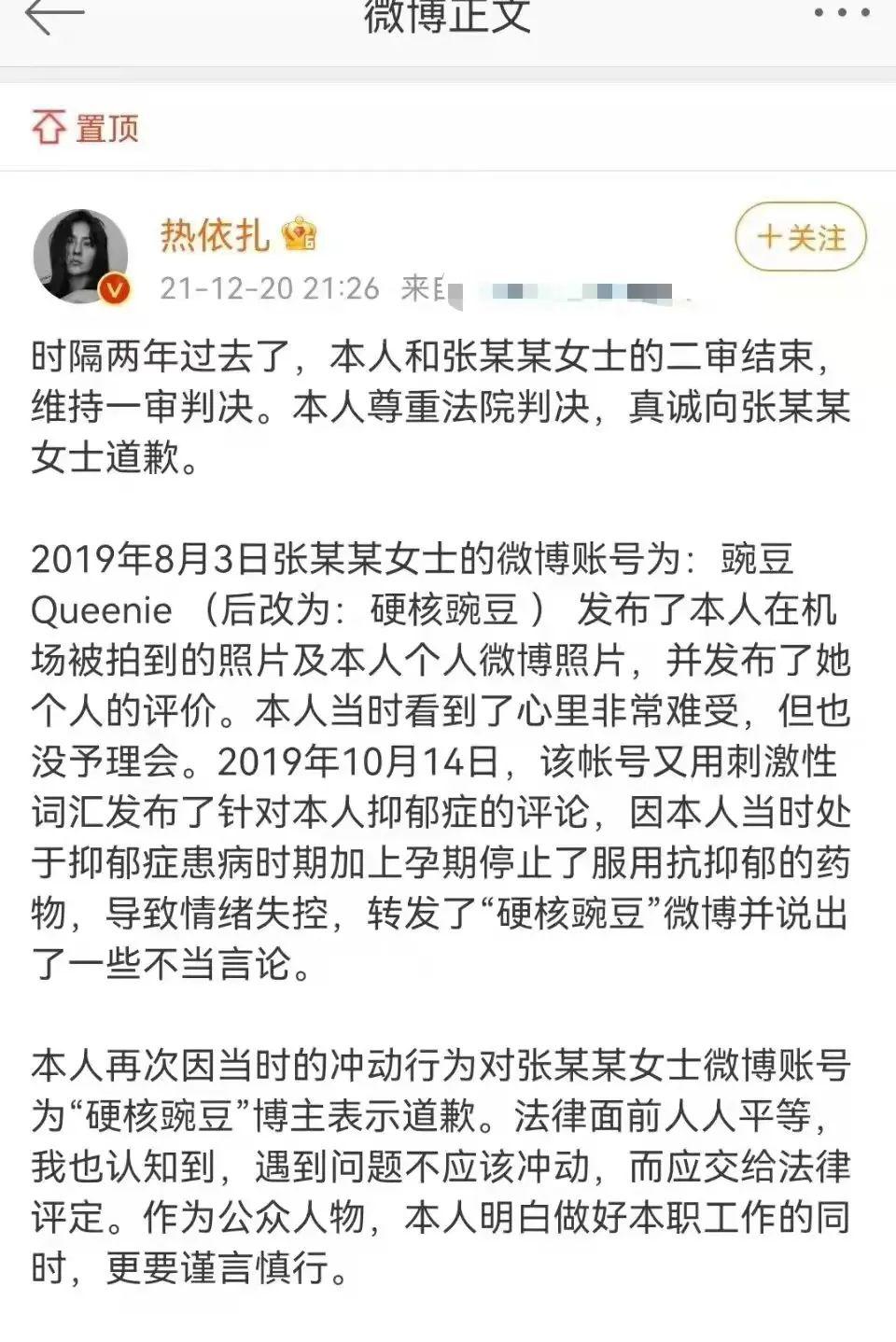Tap the 热依扎 username
Screen dimensions: 896x1342
[x=215, y=234]
